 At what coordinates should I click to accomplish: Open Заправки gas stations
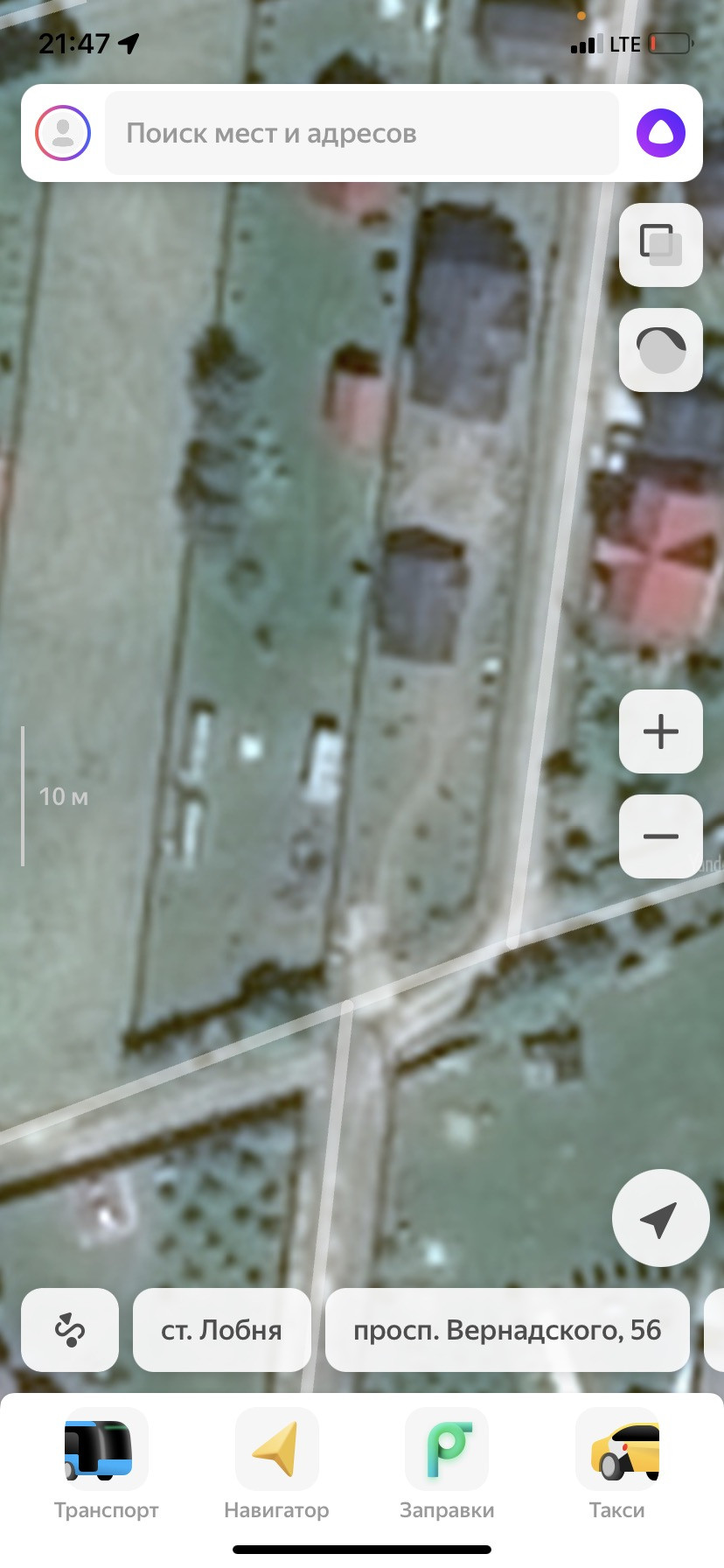pos(447,1465)
